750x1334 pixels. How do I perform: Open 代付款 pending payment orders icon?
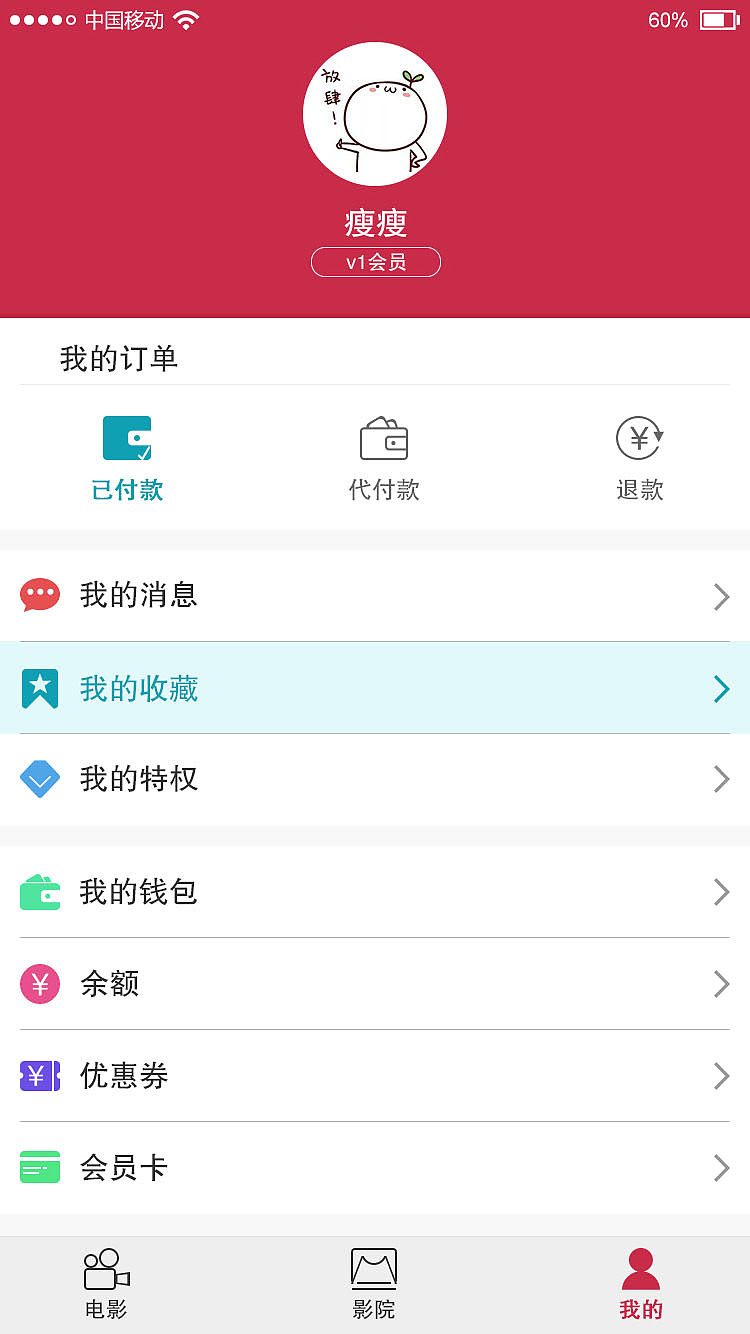pos(384,437)
